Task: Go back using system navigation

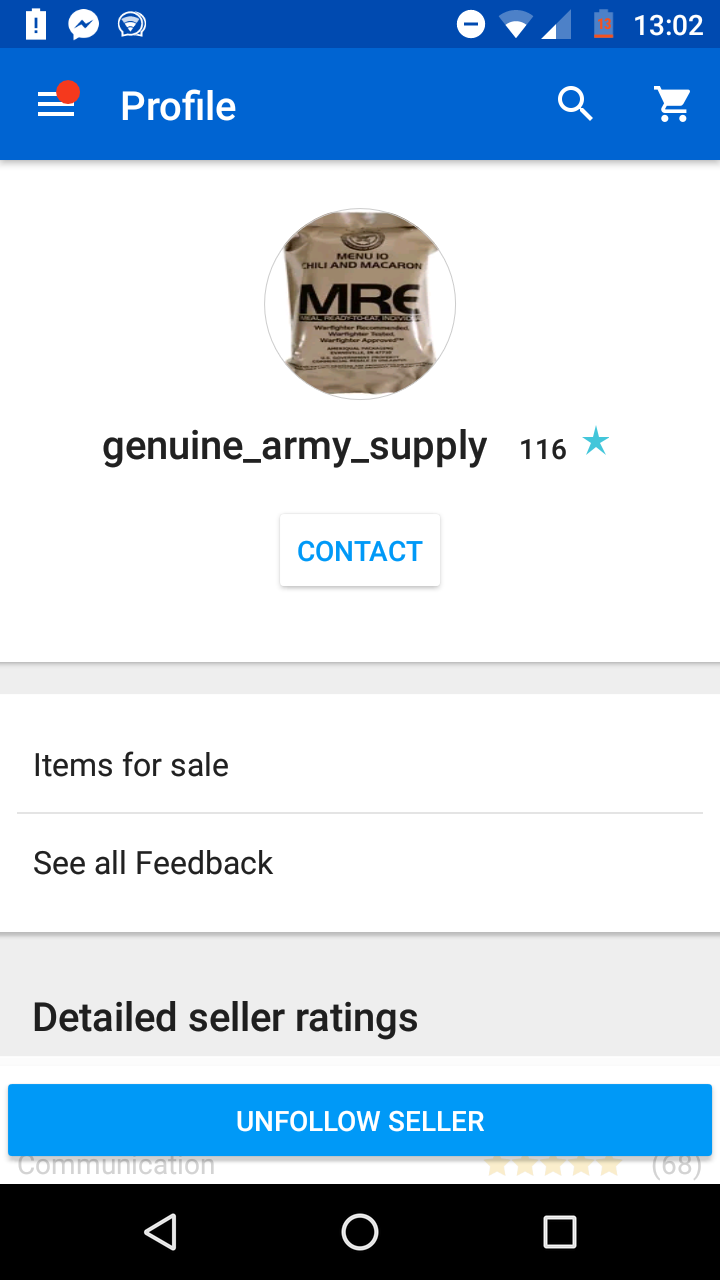Action: coord(161,1232)
